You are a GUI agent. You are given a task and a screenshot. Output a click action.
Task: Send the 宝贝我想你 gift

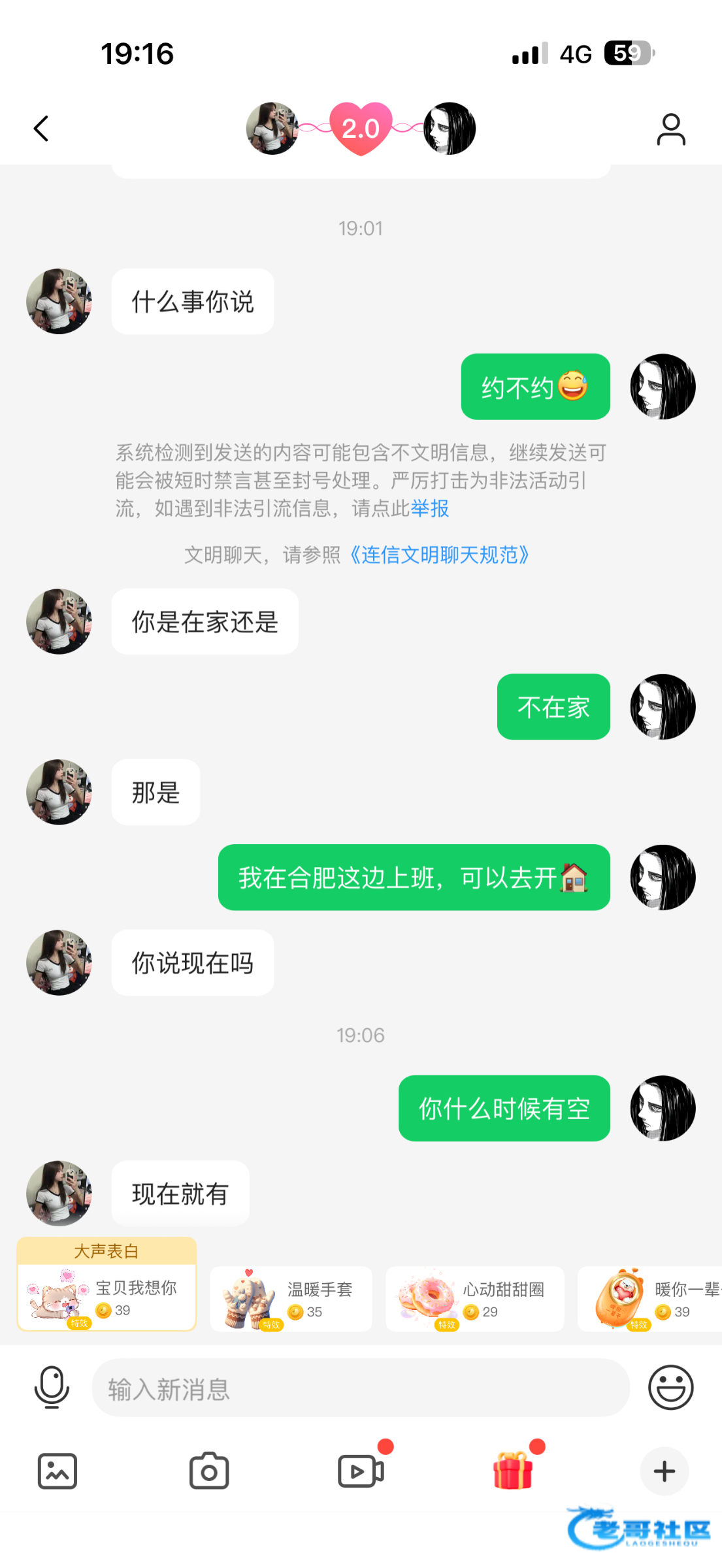point(107,1298)
